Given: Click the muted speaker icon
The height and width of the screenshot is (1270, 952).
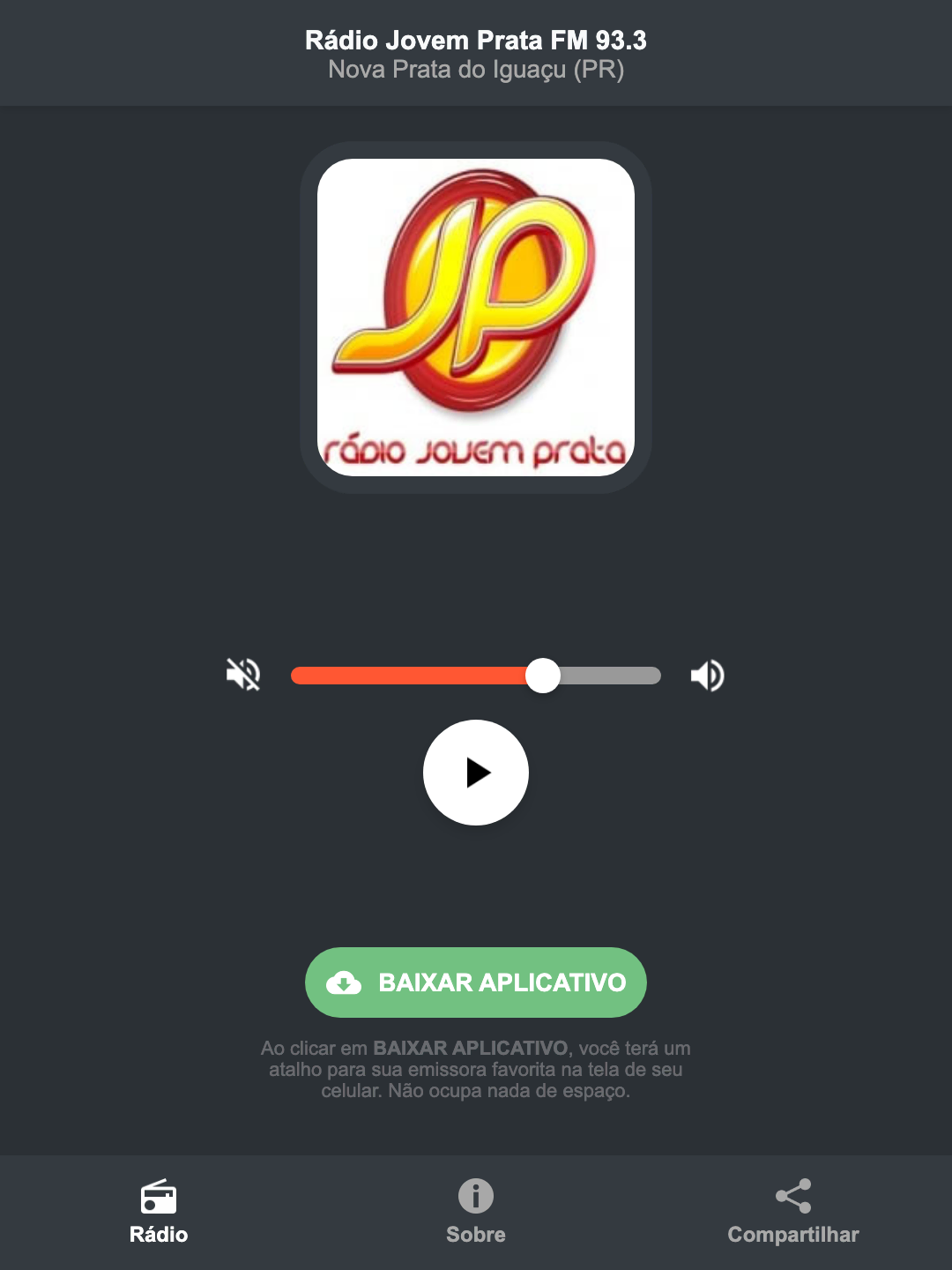Looking at the screenshot, I should click(x=242, y=675).
